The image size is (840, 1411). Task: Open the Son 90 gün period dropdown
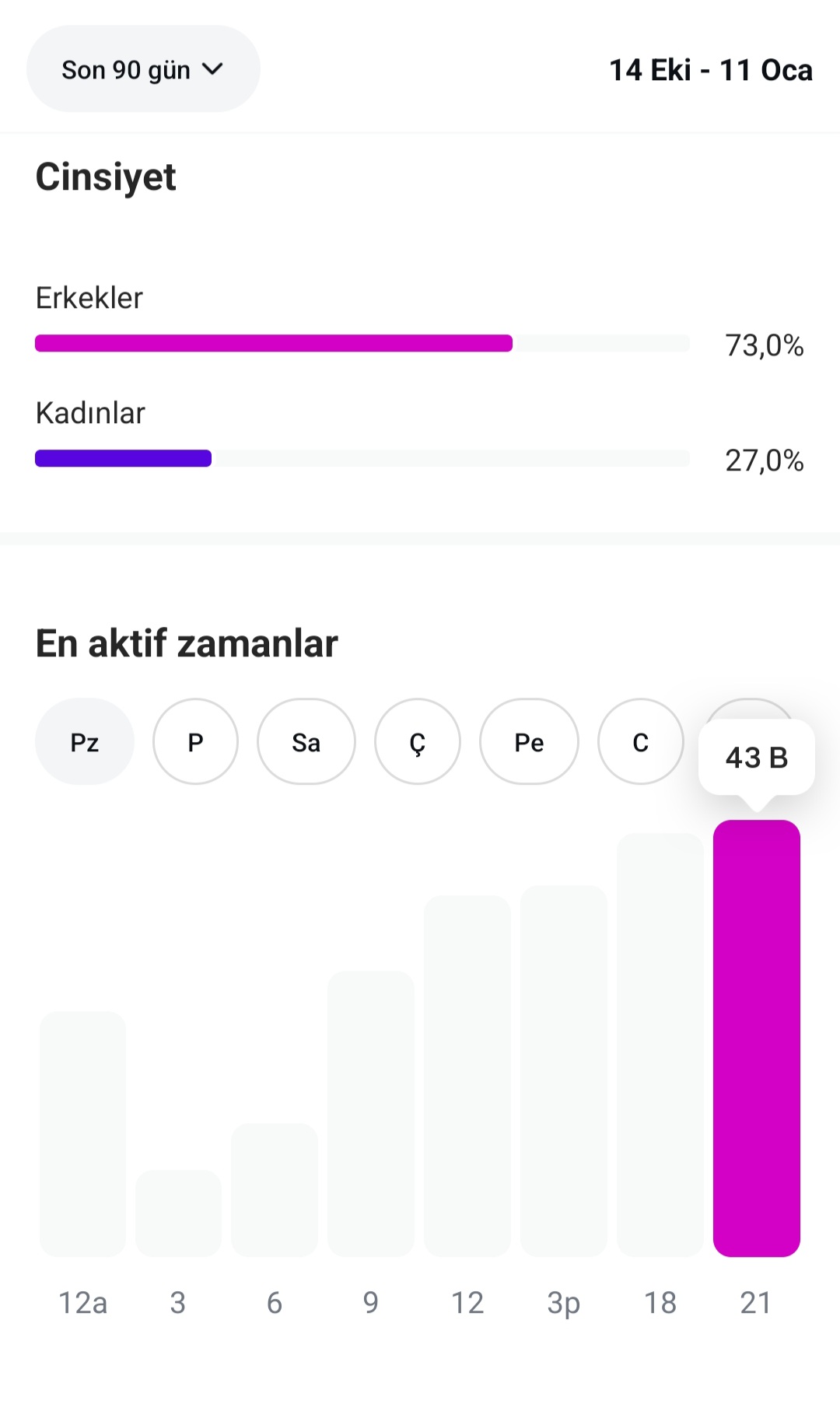point(143,69)
